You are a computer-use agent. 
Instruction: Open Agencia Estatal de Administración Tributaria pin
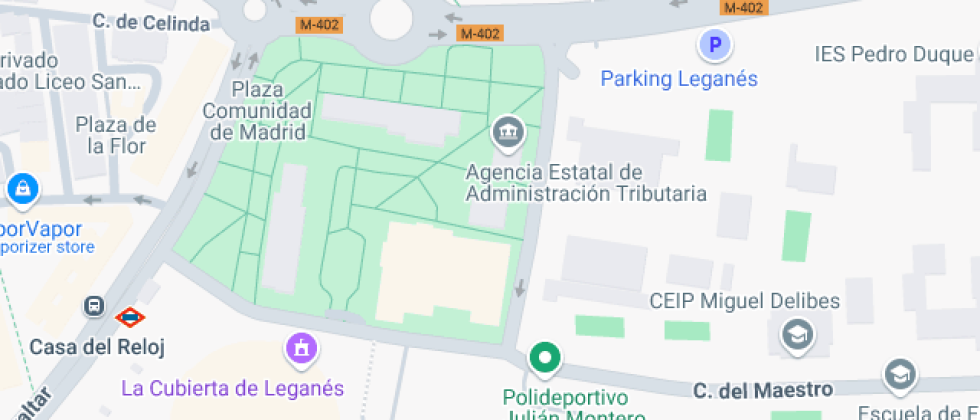[x=509, y=130]
